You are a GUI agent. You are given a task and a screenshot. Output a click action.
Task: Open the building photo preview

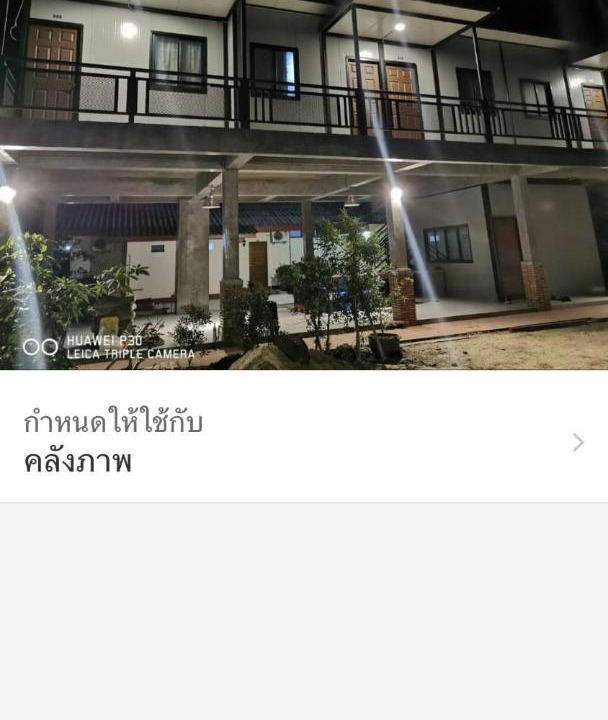click(x=303, y=184)
